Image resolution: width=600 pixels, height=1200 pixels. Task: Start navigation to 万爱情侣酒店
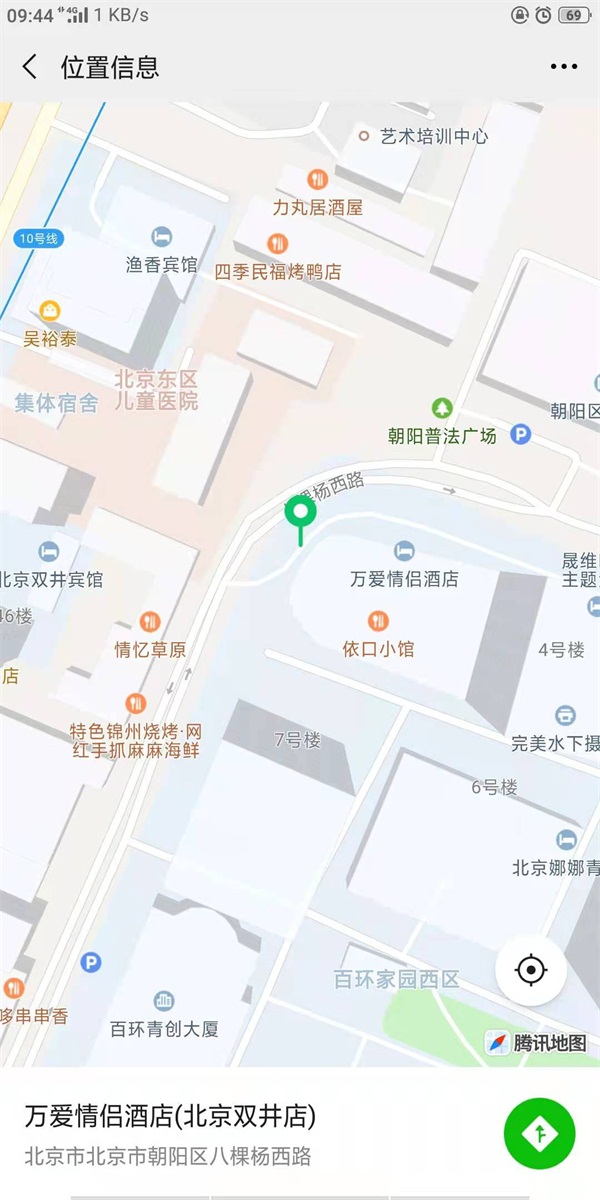[540, 1133]
